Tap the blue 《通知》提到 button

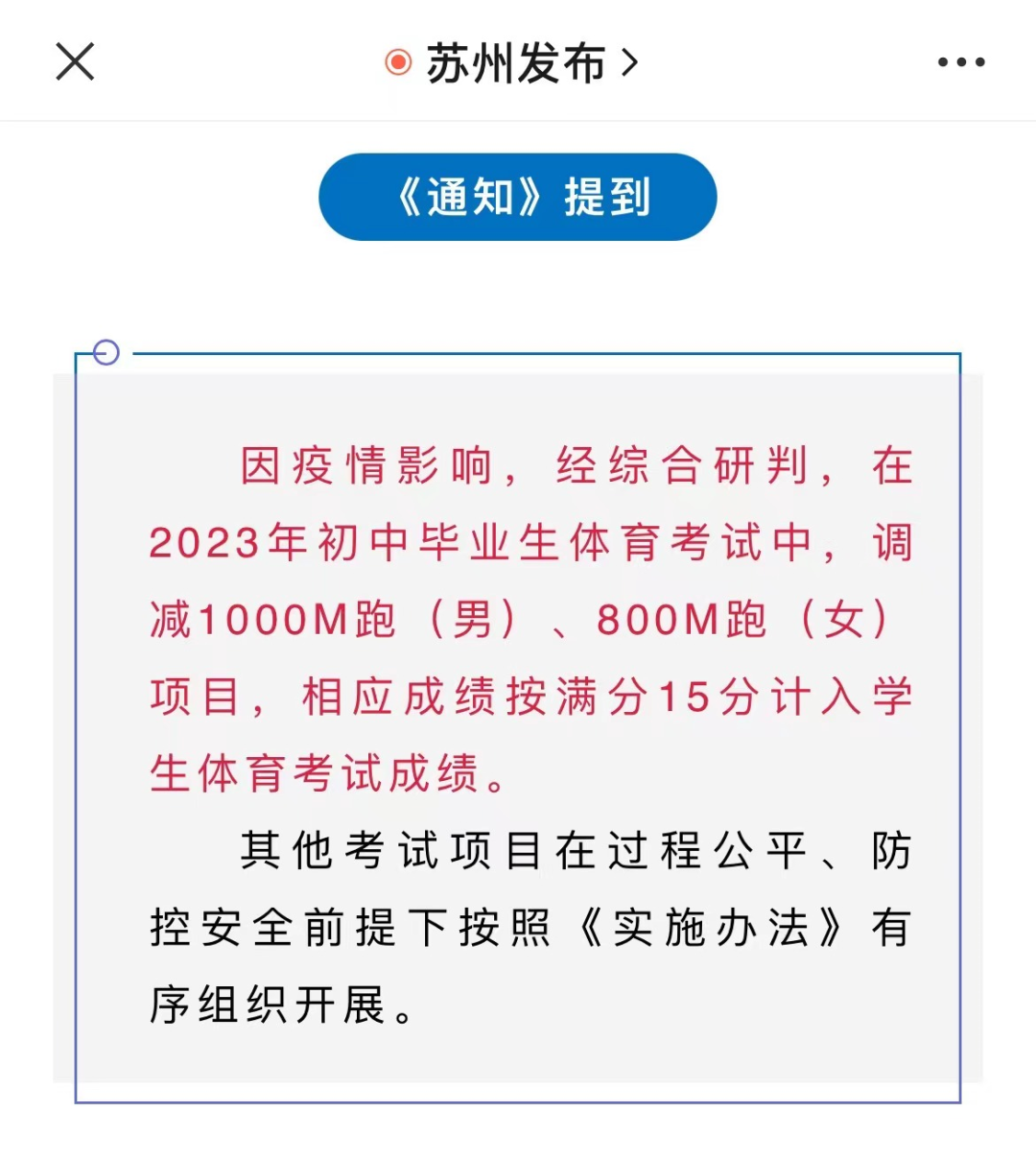click(x=518, y=196)
